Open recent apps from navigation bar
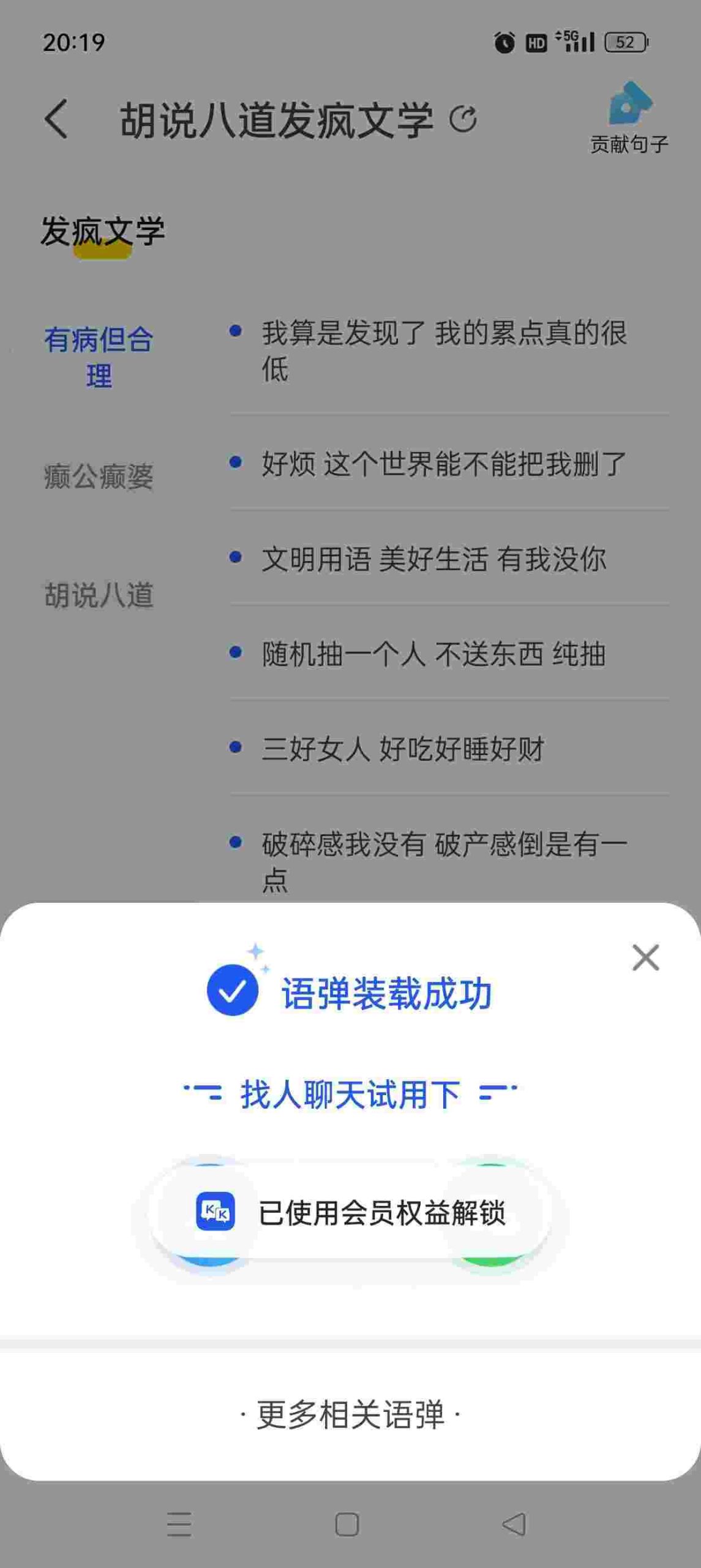Viewport: 701px width, 1568px height. [x=179, y=1524]
